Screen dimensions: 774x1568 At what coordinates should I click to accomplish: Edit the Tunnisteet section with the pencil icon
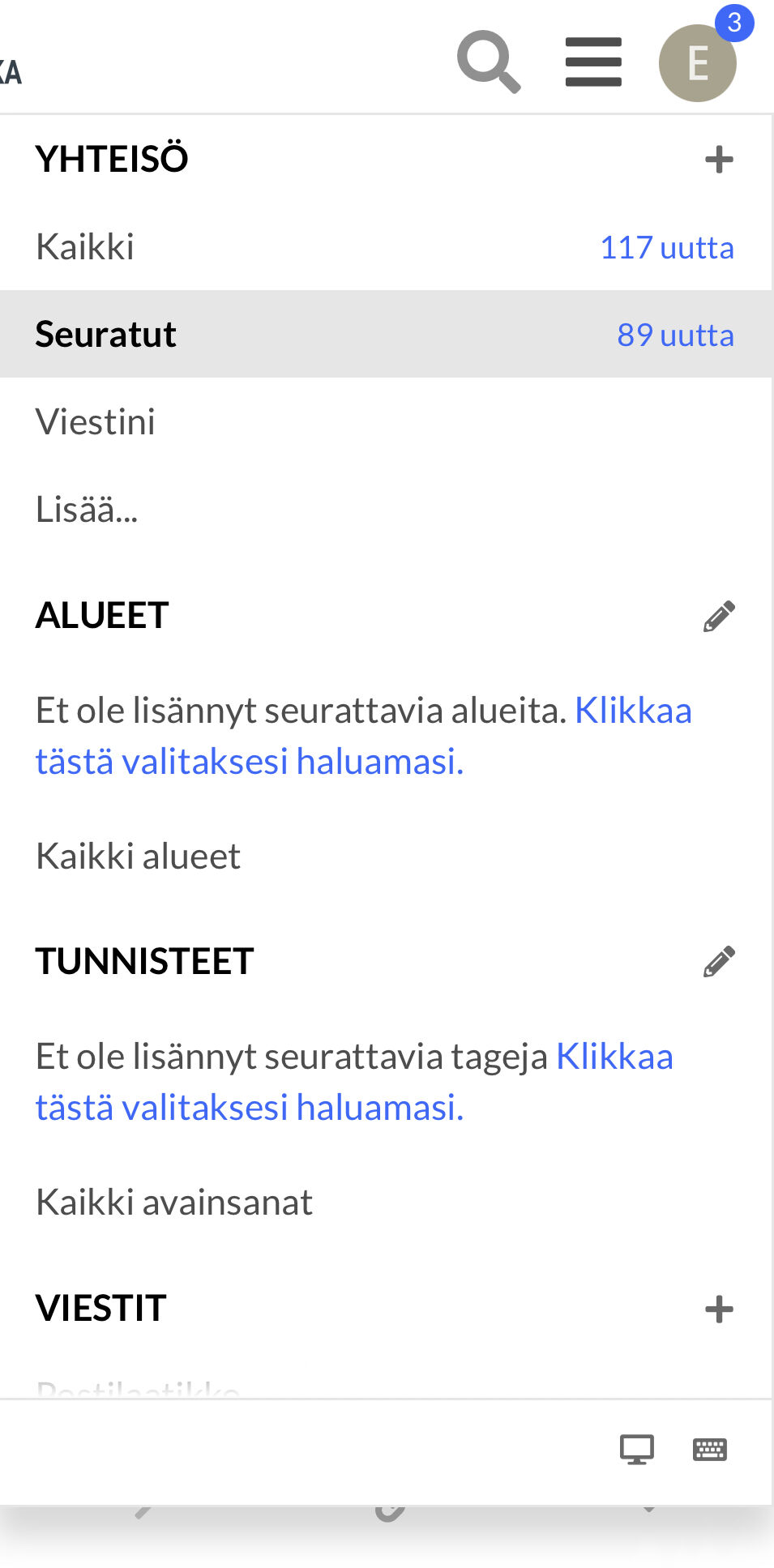click(x=719, y=962)
